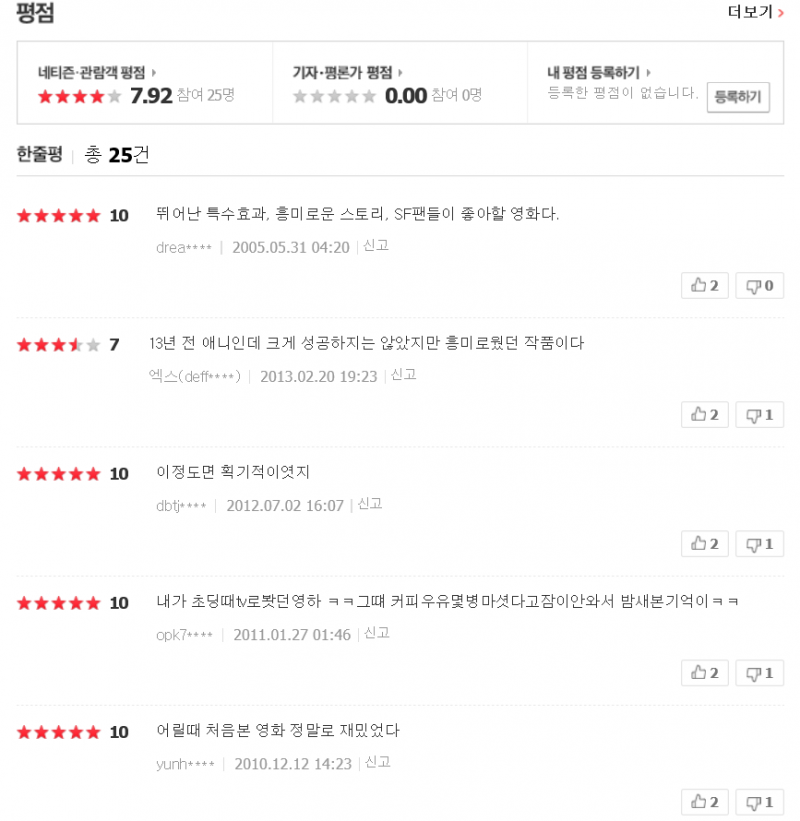Dislike the review by drea****
The width and height of the screenshot is (800, 821).
[760, 286]
